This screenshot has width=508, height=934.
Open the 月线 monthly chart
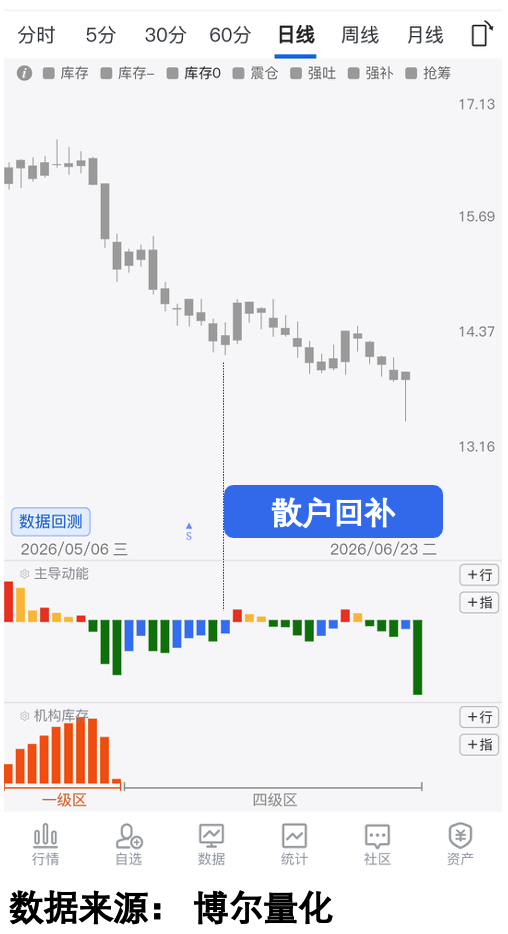(425, 35)
